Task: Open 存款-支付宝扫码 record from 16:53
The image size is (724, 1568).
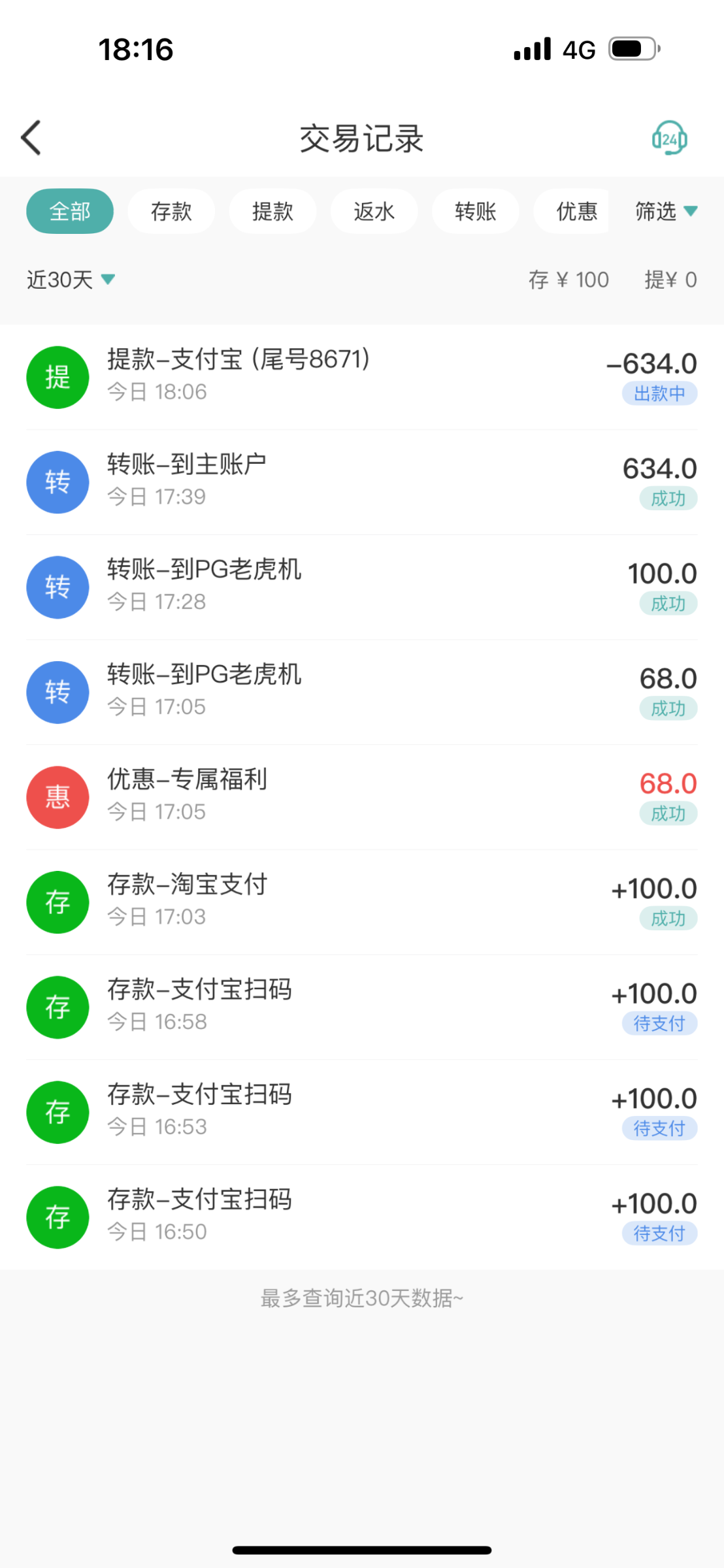Action: [x=362, y=1112]
